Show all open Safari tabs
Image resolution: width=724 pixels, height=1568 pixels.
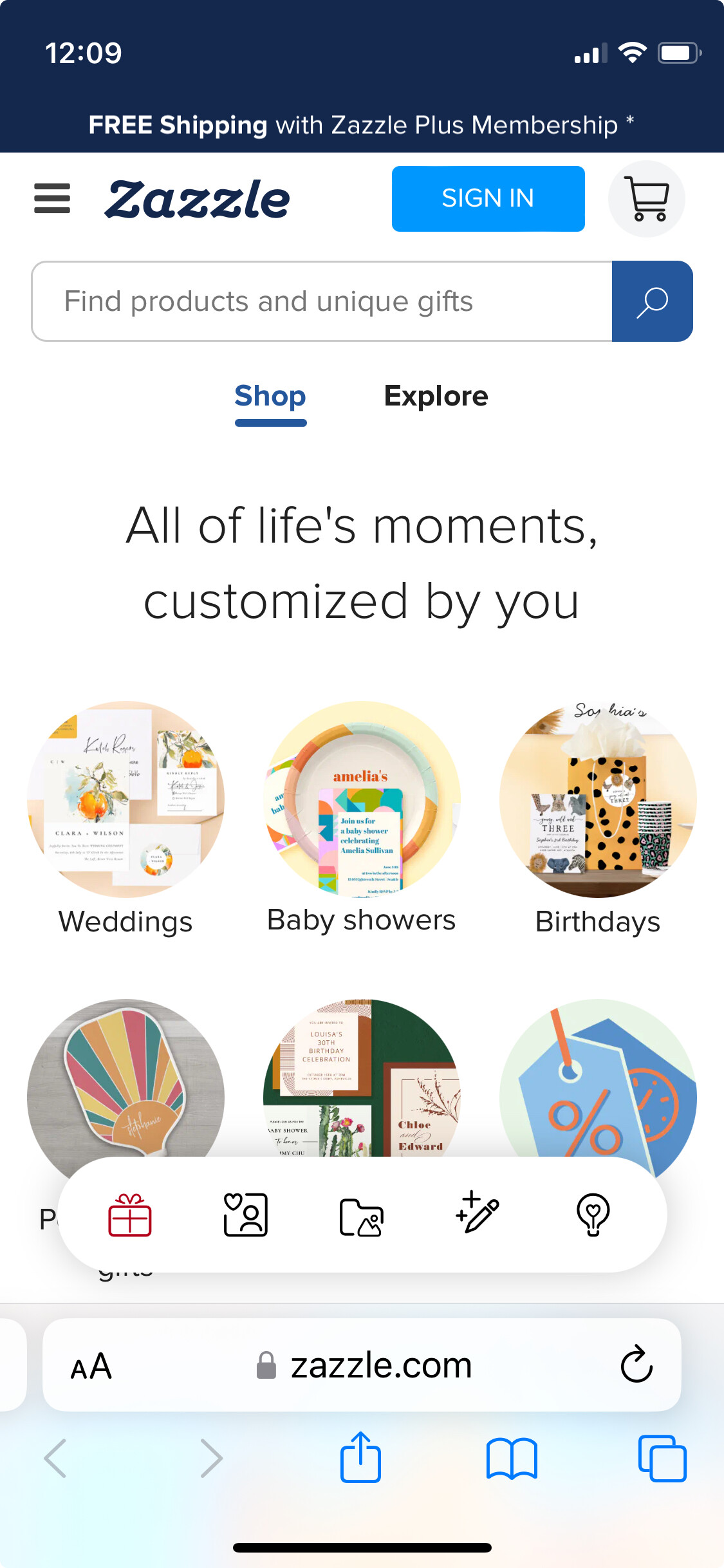(x=662, y=1459)
